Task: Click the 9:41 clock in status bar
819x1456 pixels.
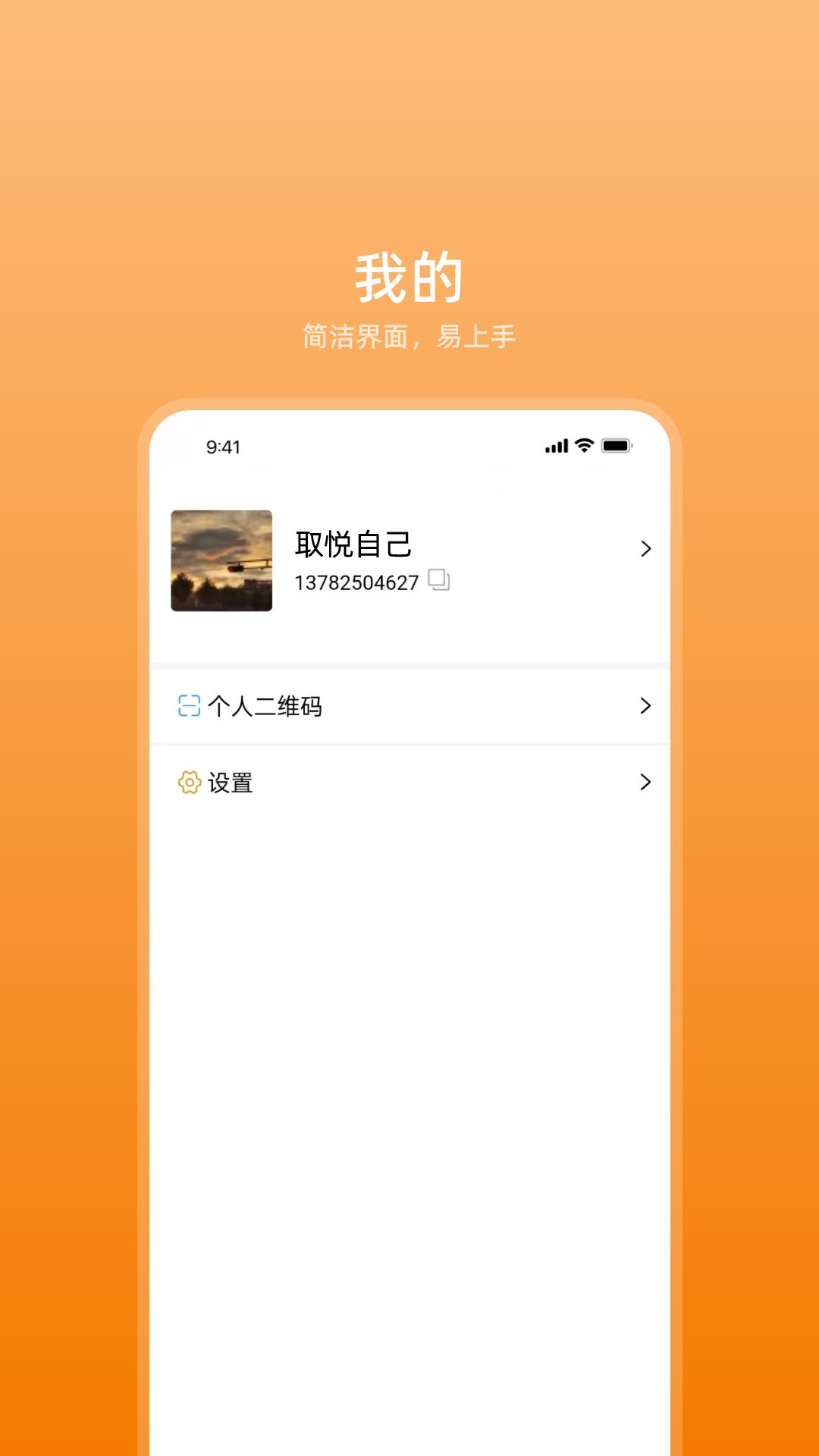Action: (223, 447)
